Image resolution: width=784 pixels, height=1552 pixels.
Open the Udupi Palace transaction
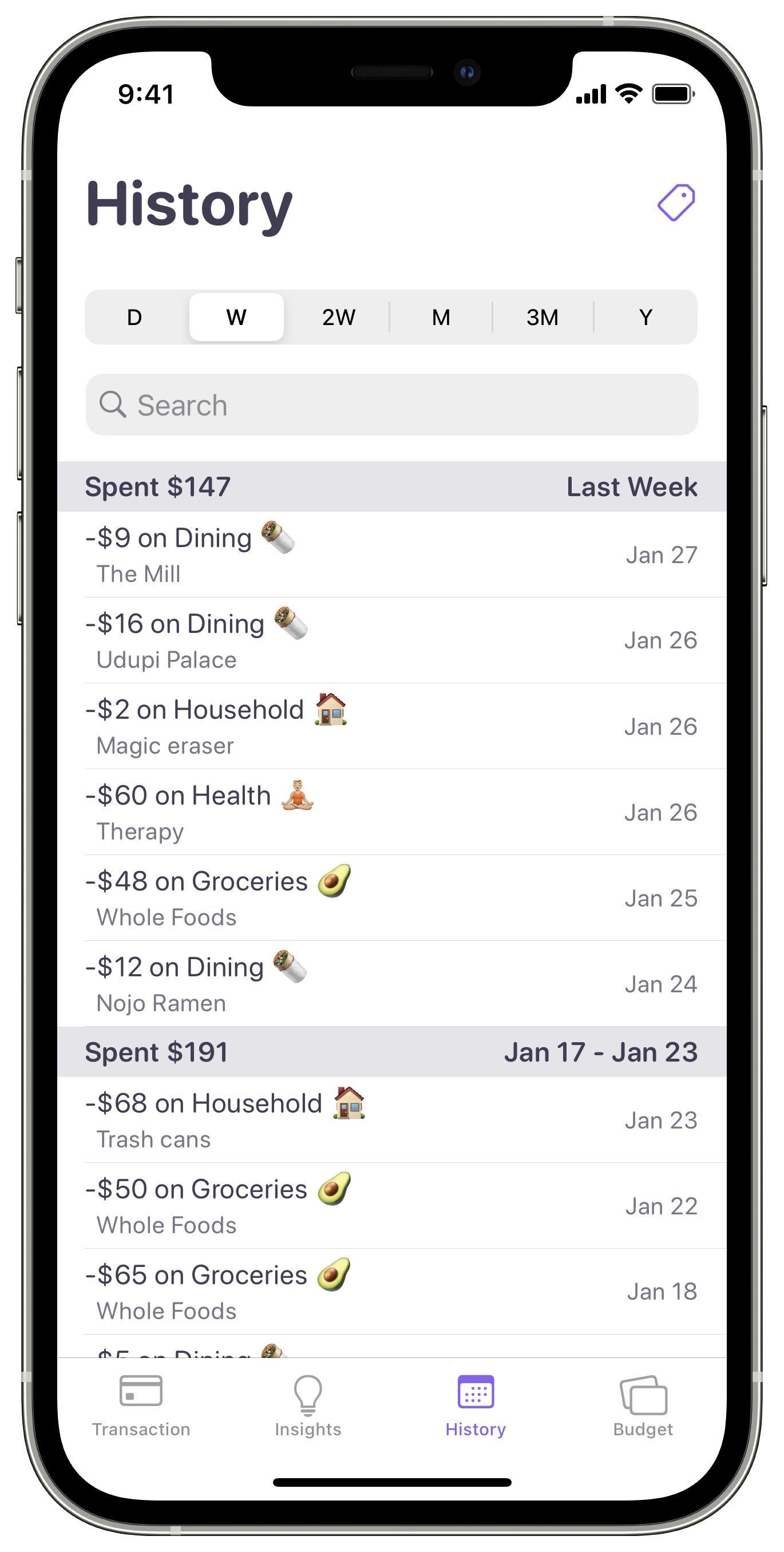click(x=391, y=640)
